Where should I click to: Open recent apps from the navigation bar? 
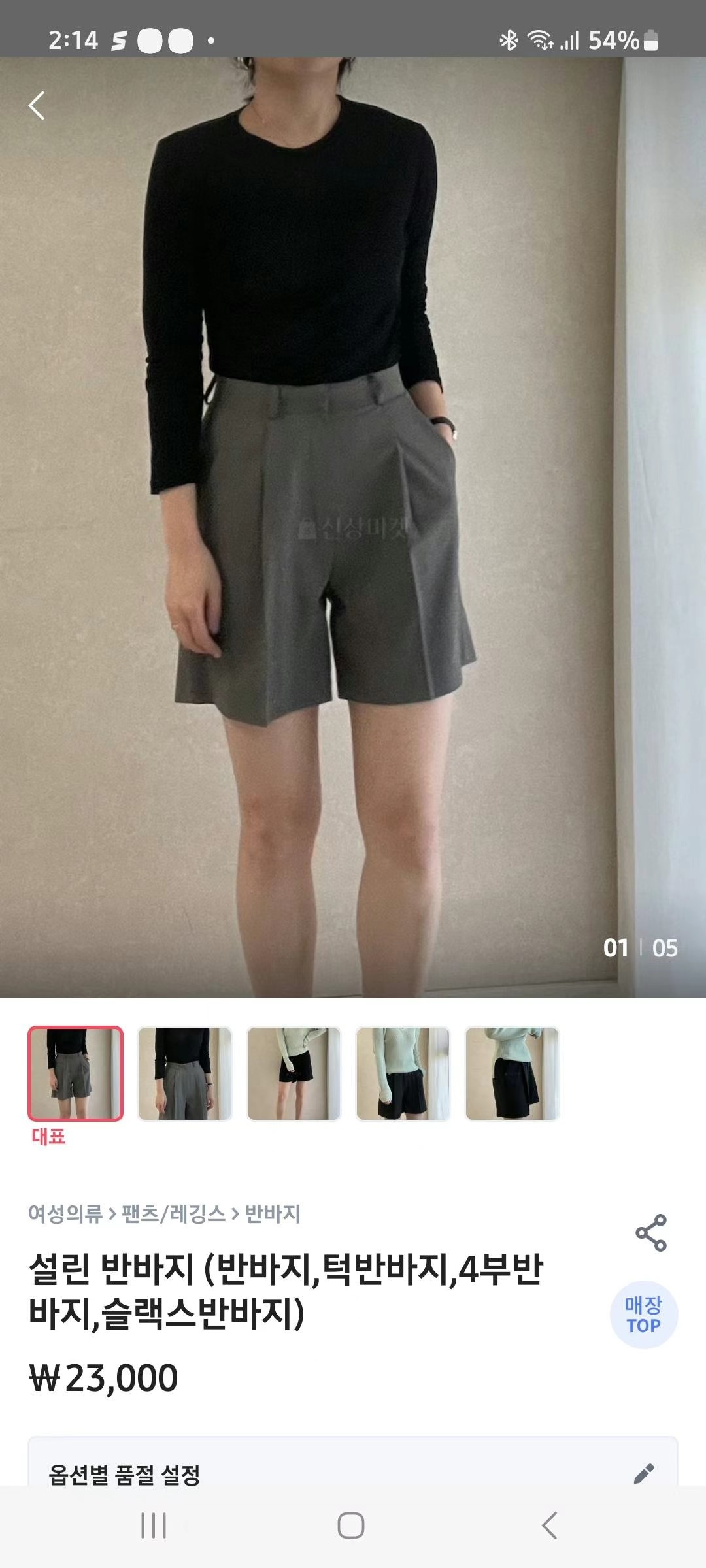(x=154, y=1526)
